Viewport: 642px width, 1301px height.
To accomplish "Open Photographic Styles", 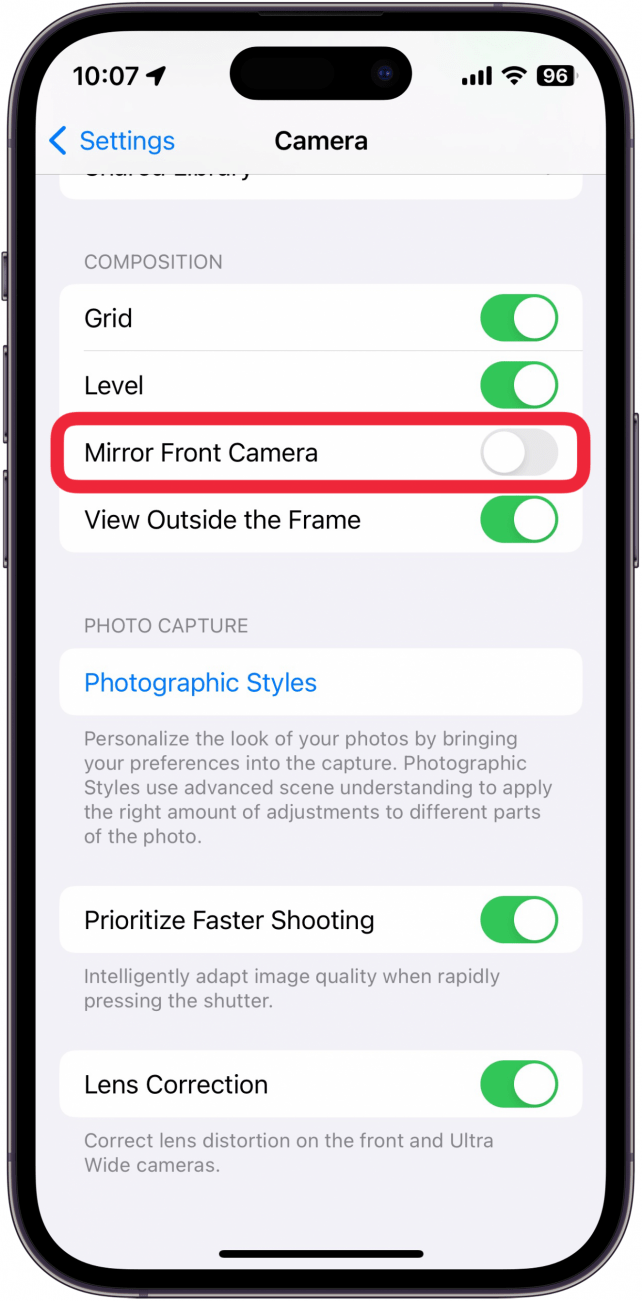I will [x=200, y=683].
